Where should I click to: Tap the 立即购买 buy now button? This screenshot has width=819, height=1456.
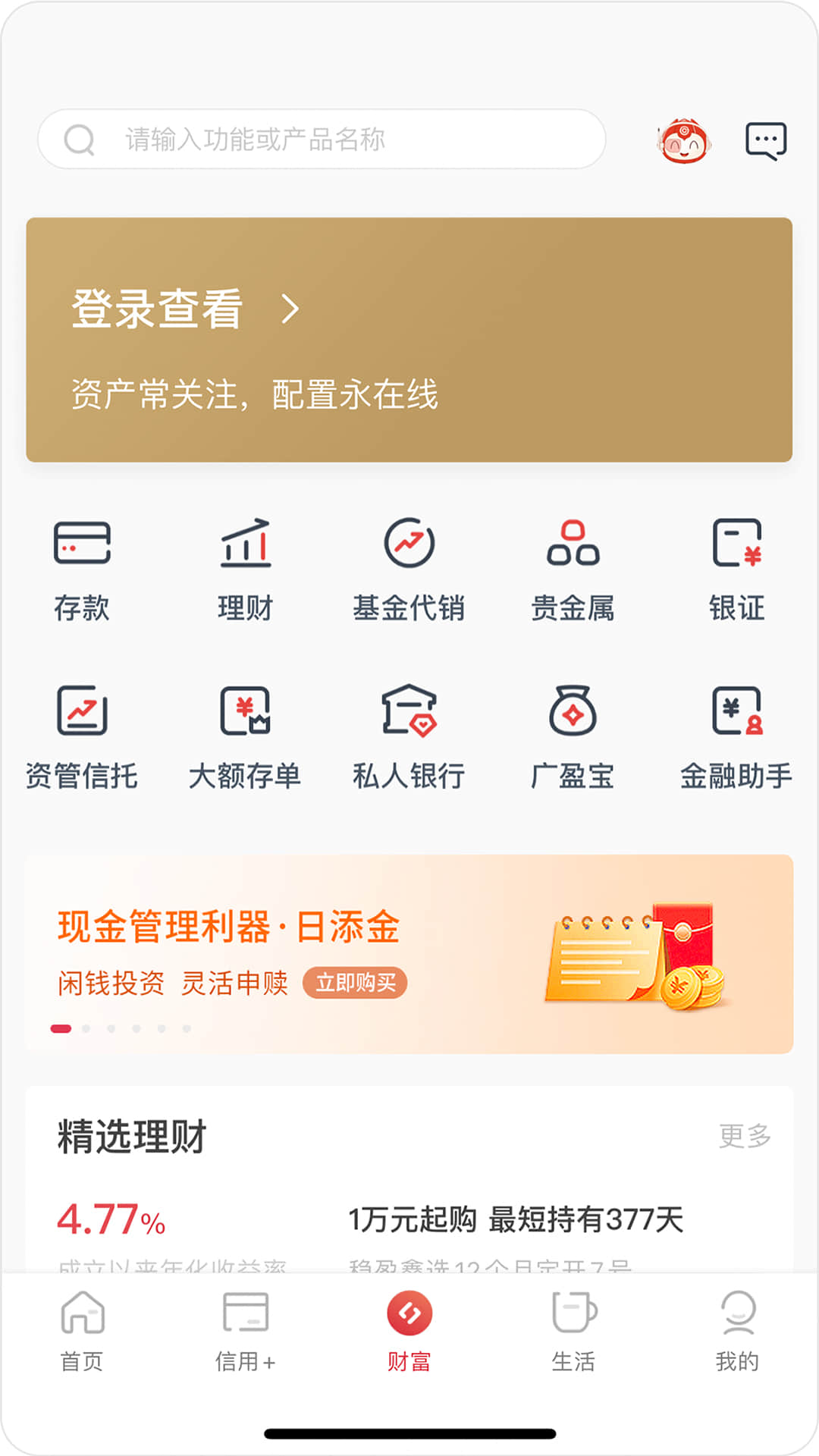click(356, 984)
